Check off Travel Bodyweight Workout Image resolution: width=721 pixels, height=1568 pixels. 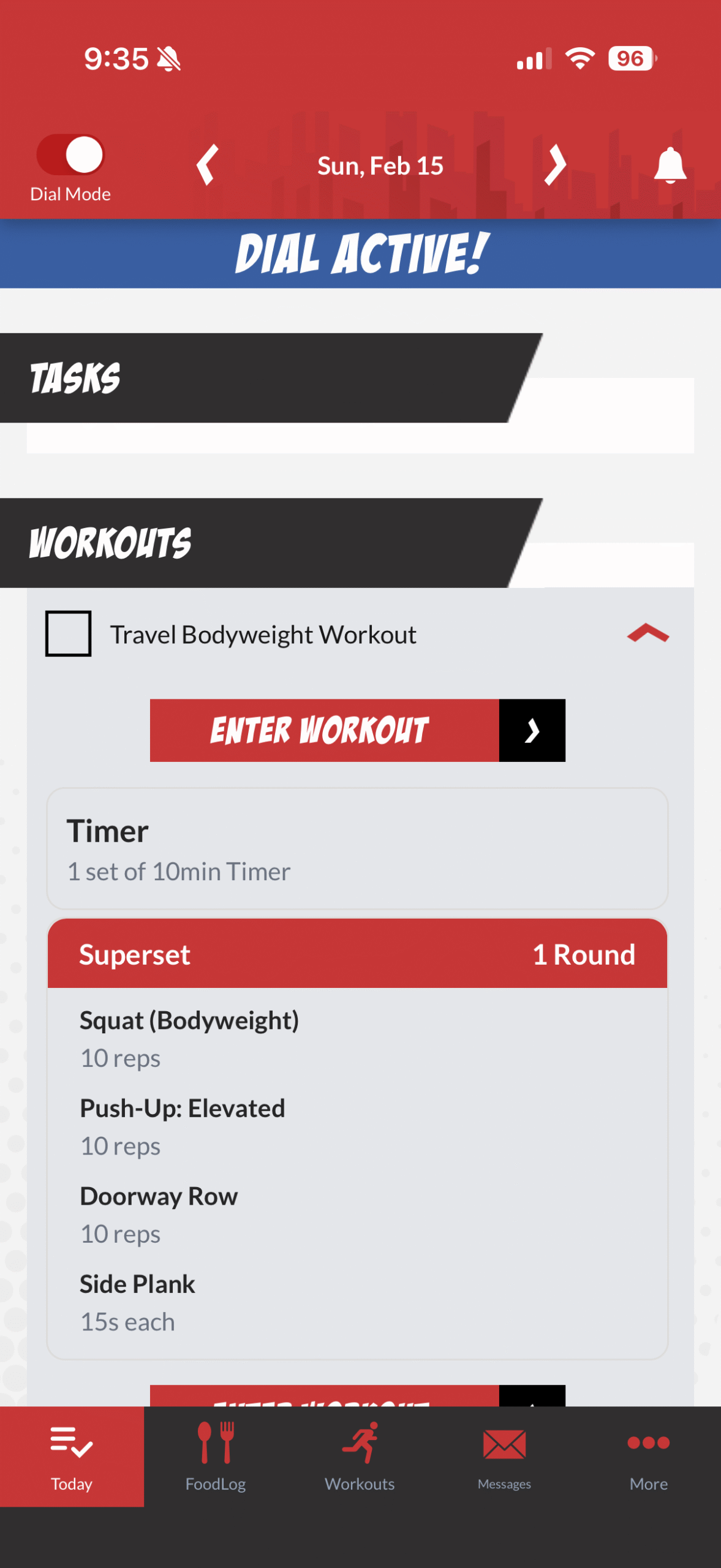click(x=69, y=633)
